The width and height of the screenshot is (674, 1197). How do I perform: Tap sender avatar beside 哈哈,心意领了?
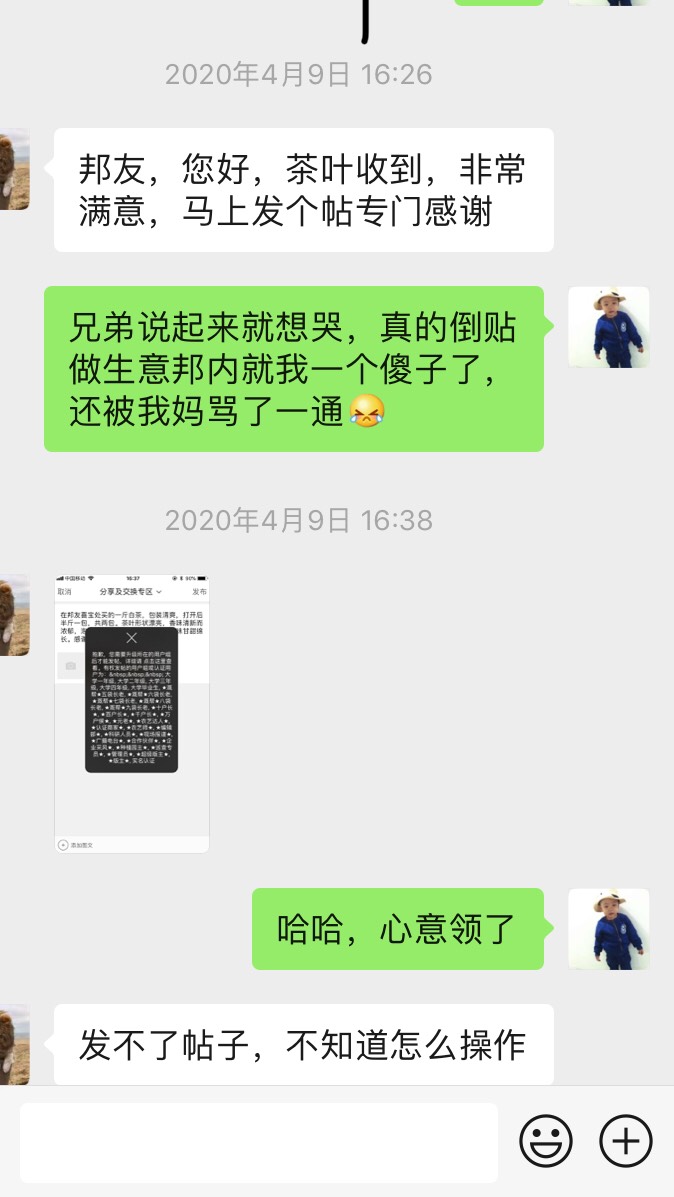[x=608, y=929]
